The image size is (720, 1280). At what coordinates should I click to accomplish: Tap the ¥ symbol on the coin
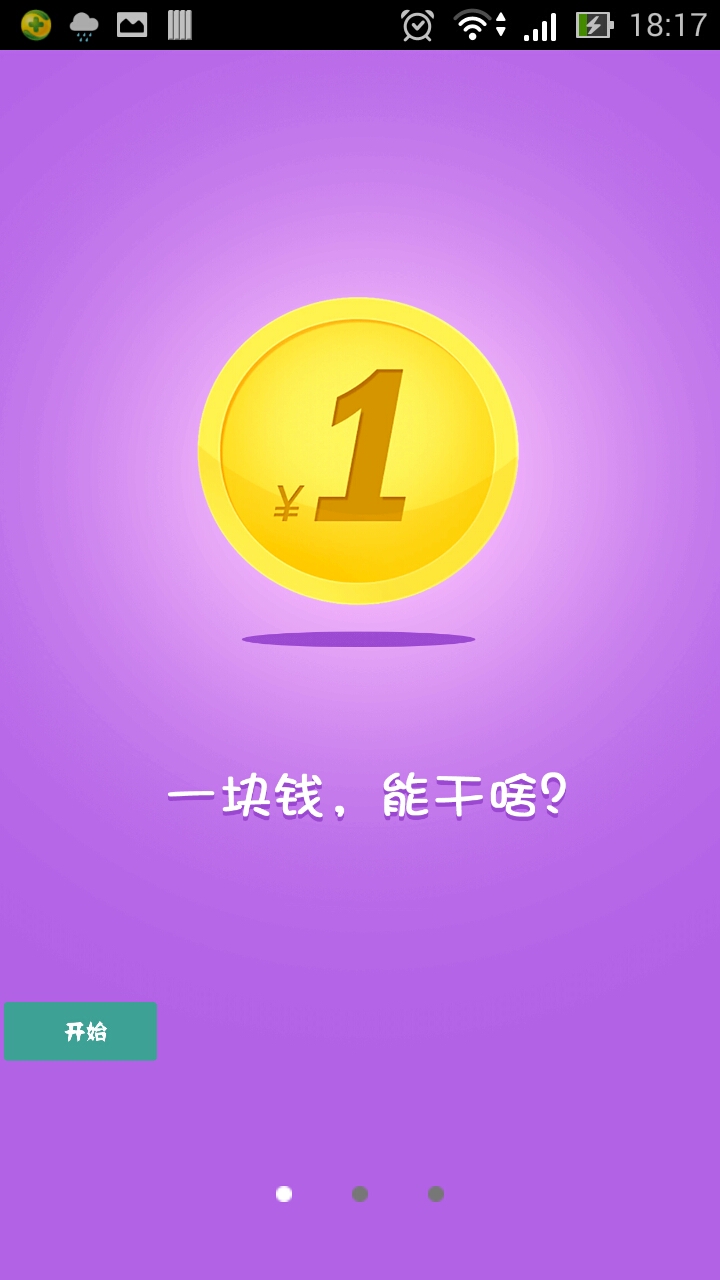click(x=288, y=500)
